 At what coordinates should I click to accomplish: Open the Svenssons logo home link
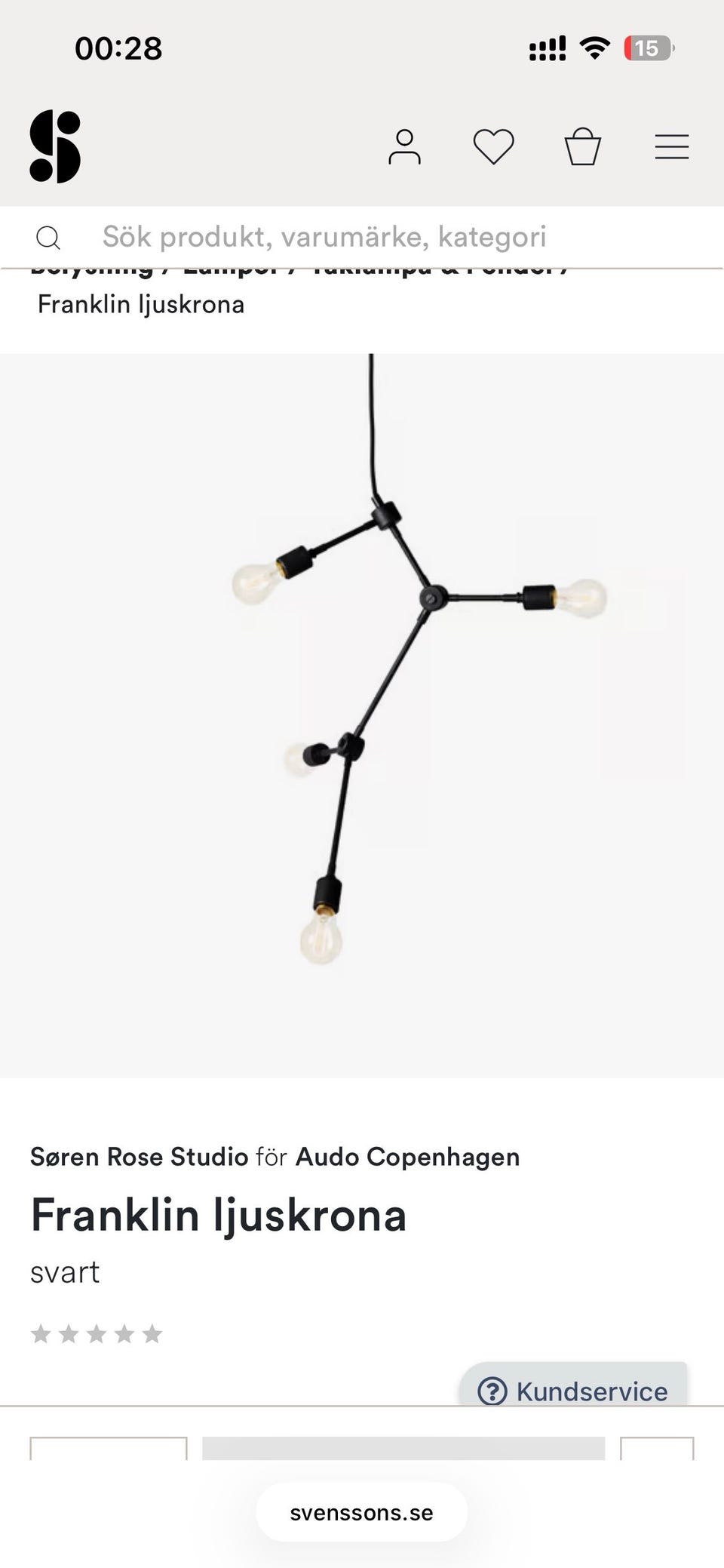pyautogui.click(x=55, y=146)
